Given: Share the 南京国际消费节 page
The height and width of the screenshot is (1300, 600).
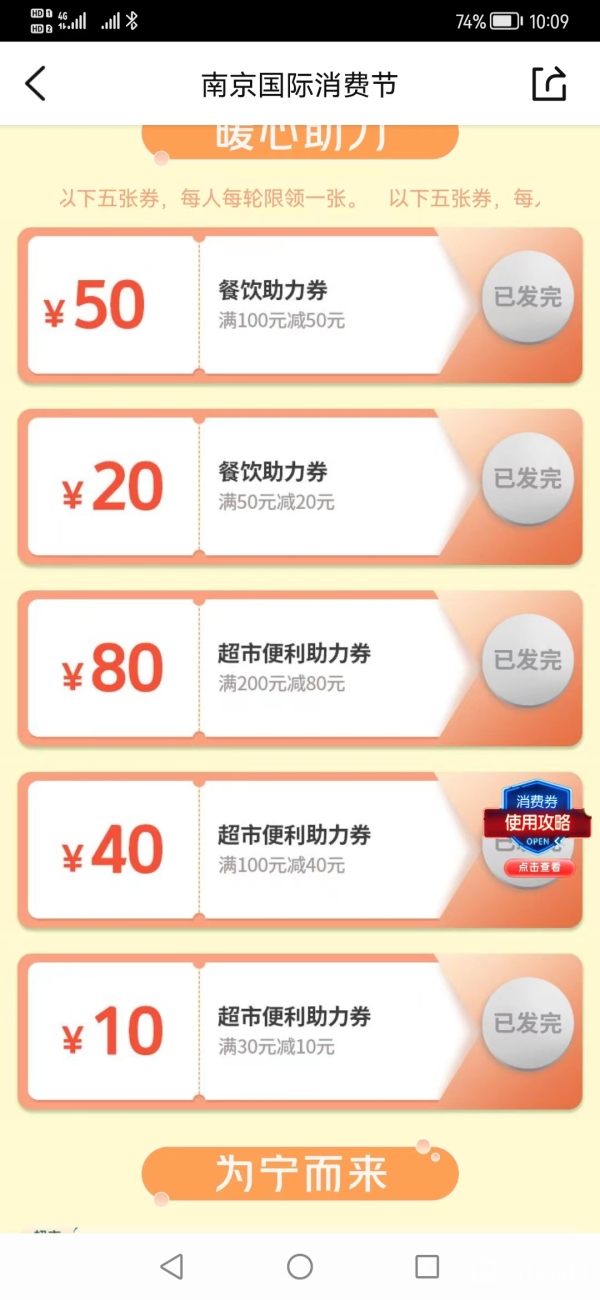Looking at the screenshot, I should (x=549, y=83).
